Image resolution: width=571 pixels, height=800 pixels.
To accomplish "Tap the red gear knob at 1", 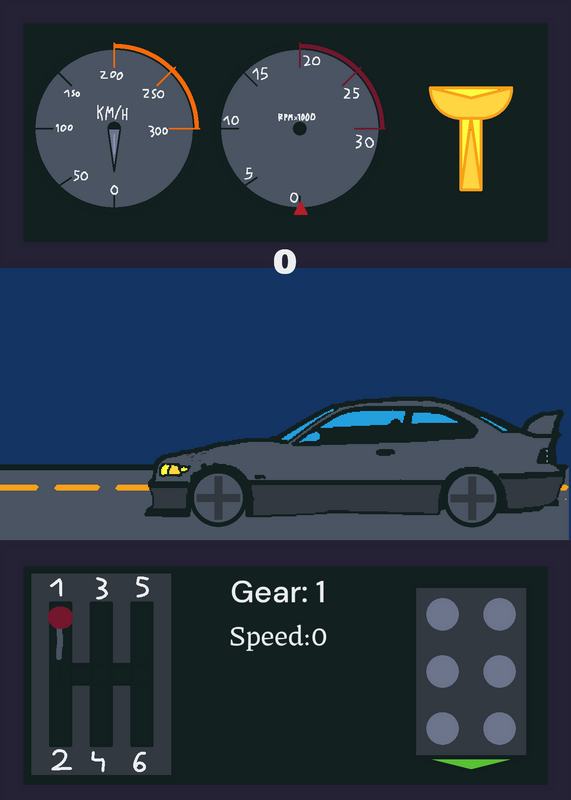I will [60, 617].
